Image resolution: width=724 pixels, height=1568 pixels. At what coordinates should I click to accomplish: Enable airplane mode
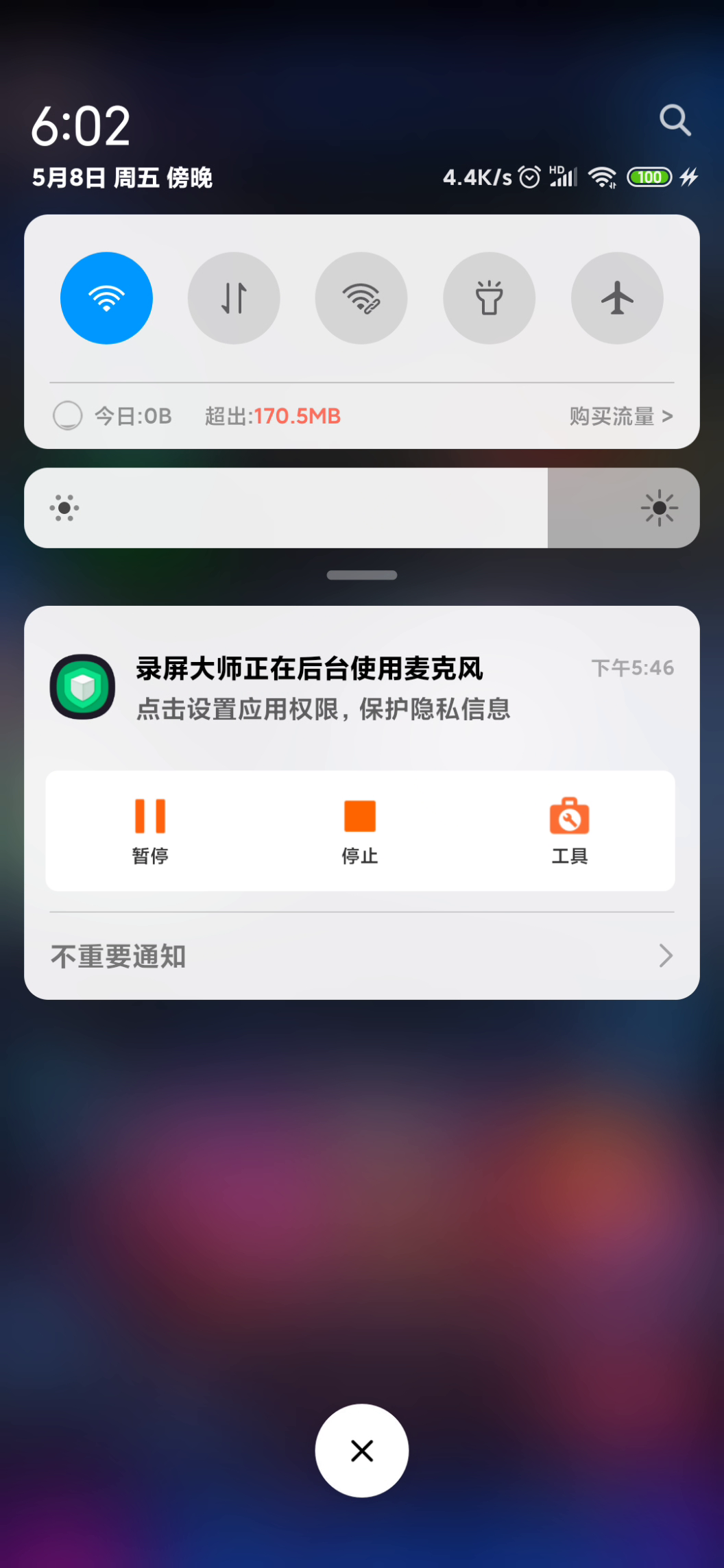tap(617, 298)
